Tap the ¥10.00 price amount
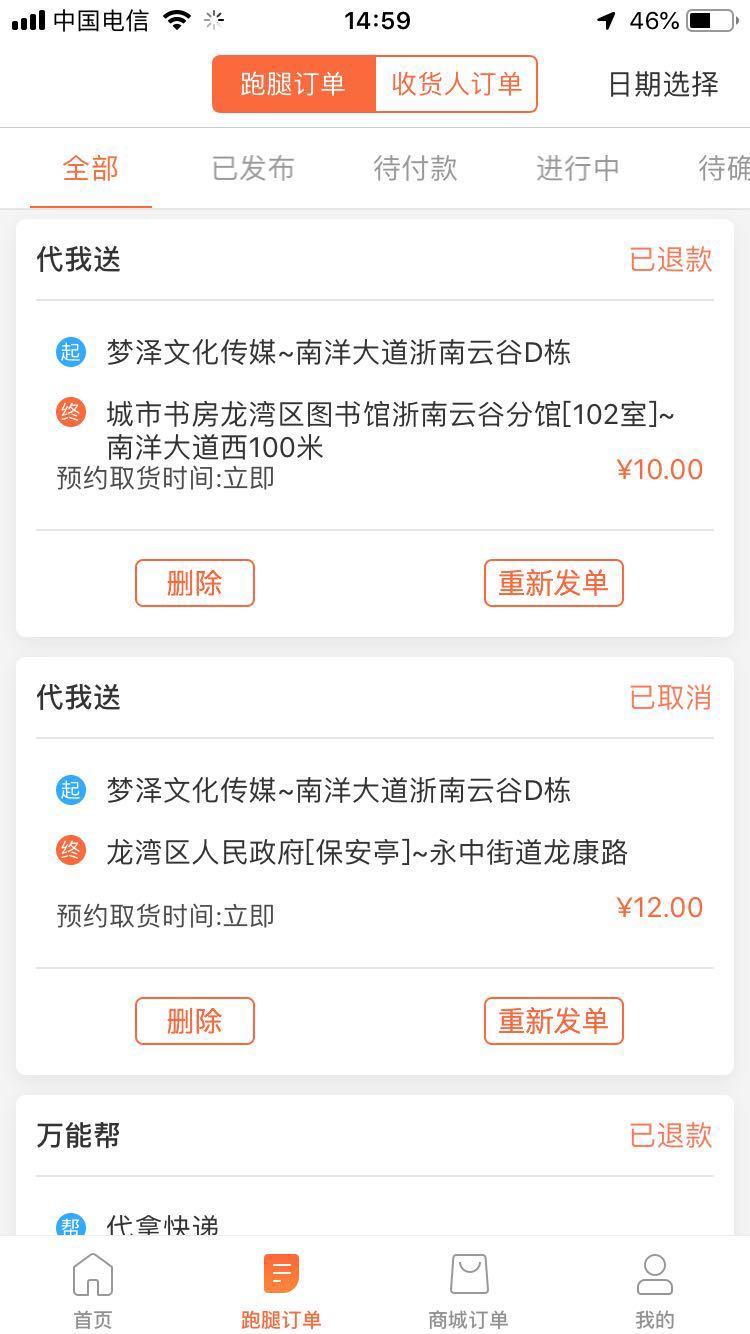 [x=661, y=469]
